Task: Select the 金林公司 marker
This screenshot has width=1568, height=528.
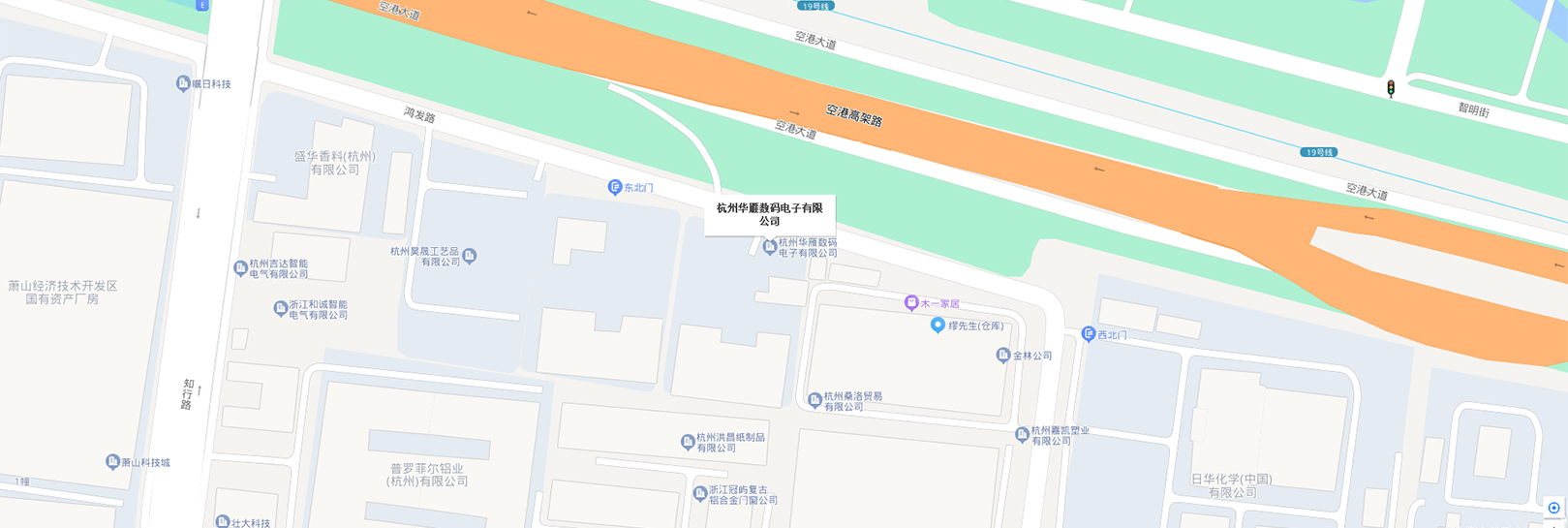Action: tap(1003, 356)
